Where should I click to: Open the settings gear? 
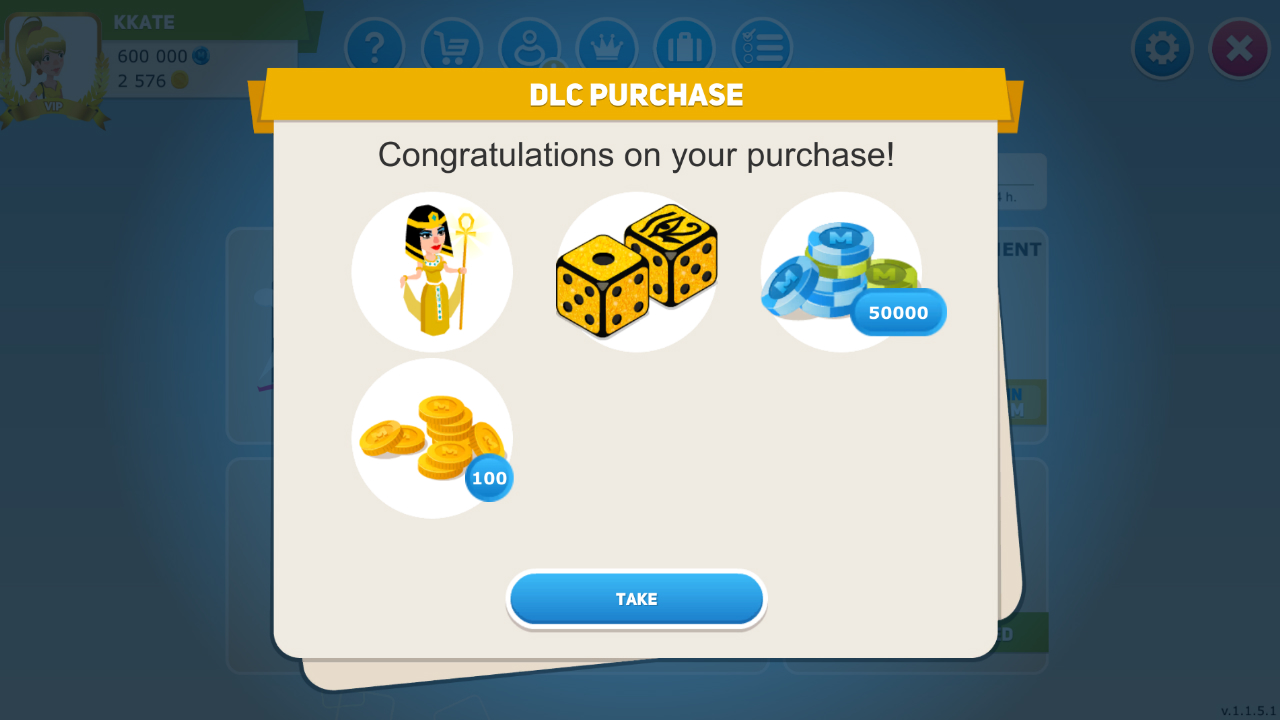(1162, 48)
